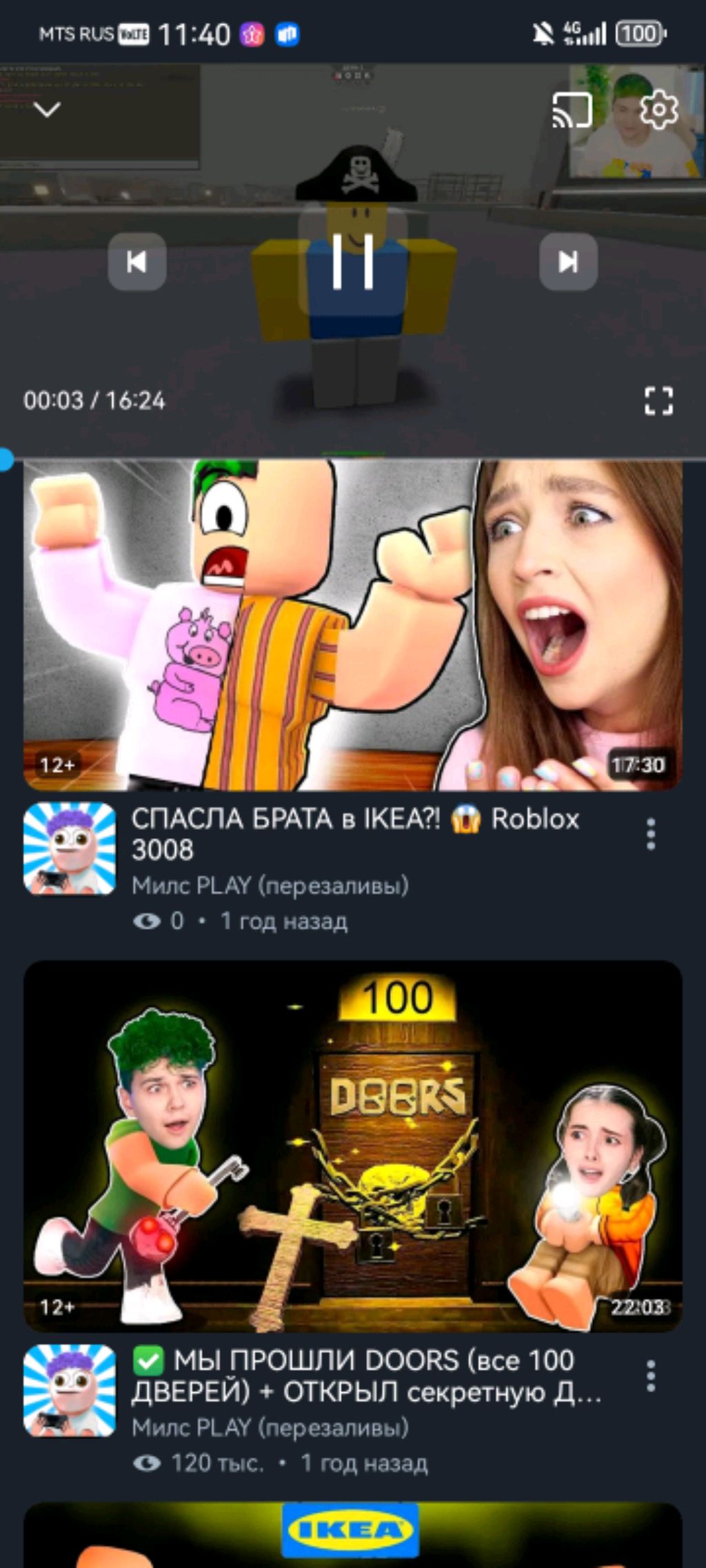Viewport: 706px width, 1568px height.
Task: Minimize the player with the down chevron
Action: pos(48,110)
